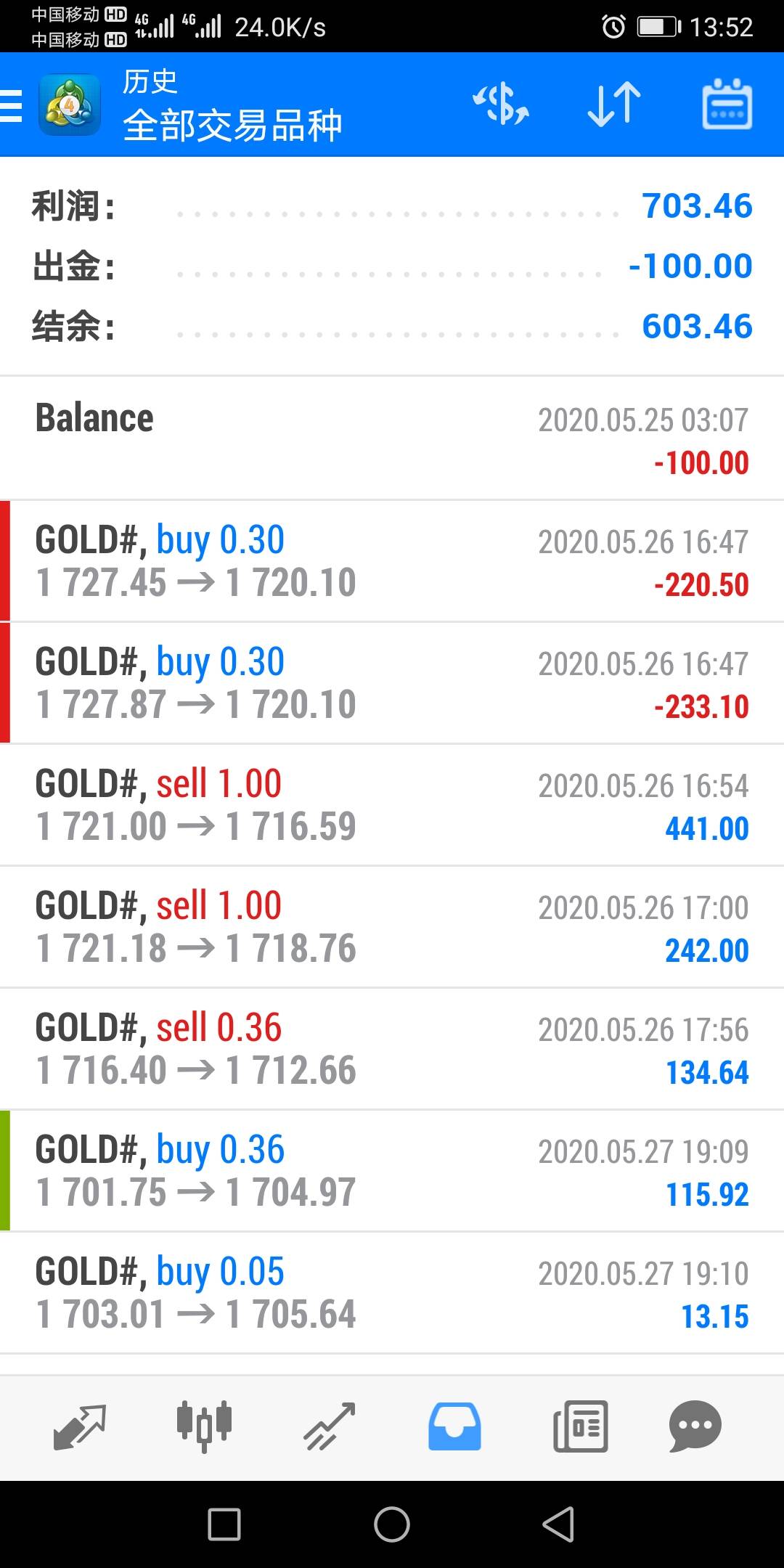Switch to the candlestick Chart tab
The width and height of the screenshot is (784, 1568).
pyautogui.click(x=204, y=1426)
